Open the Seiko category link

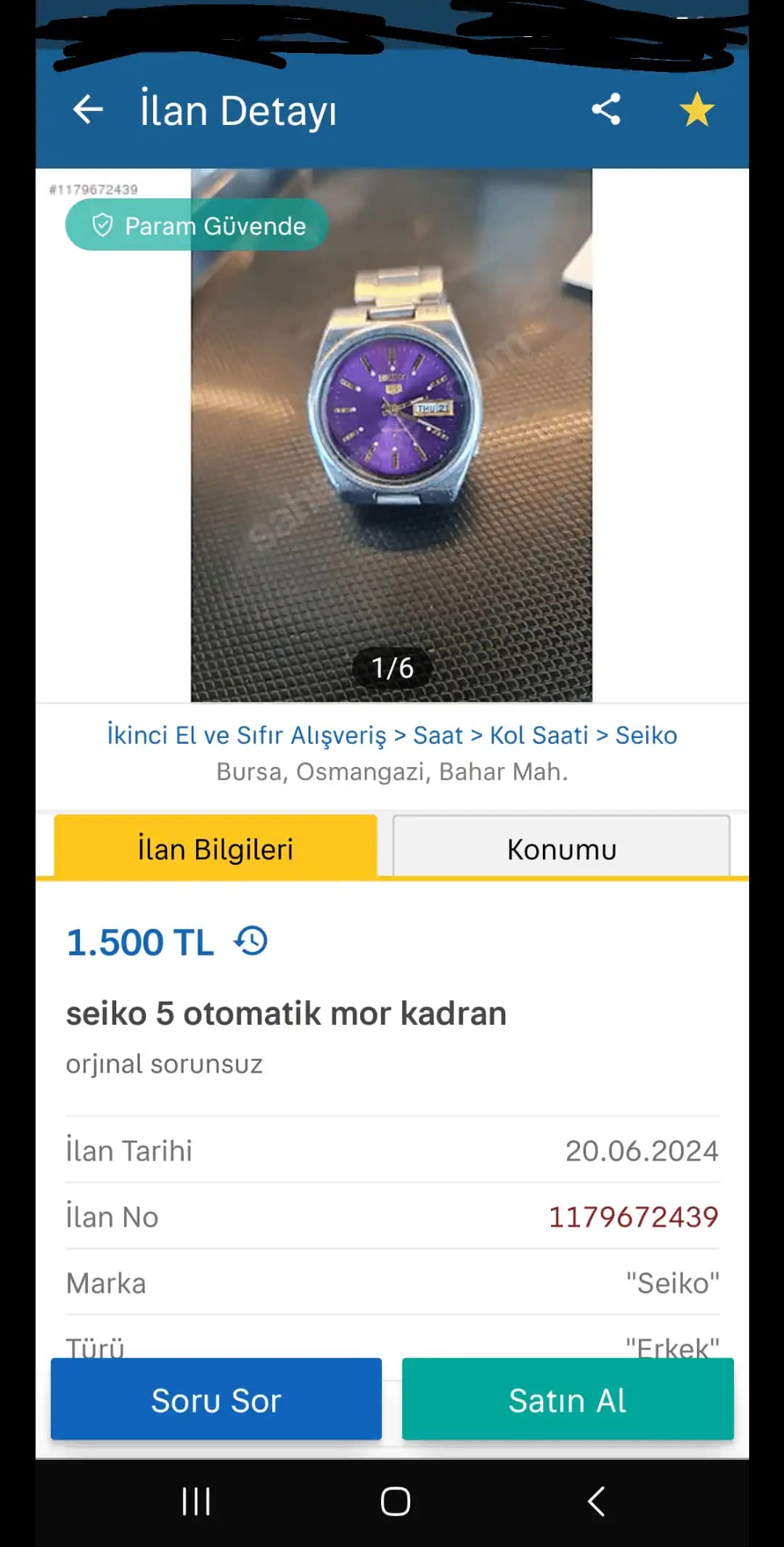(x=646, y=735)
